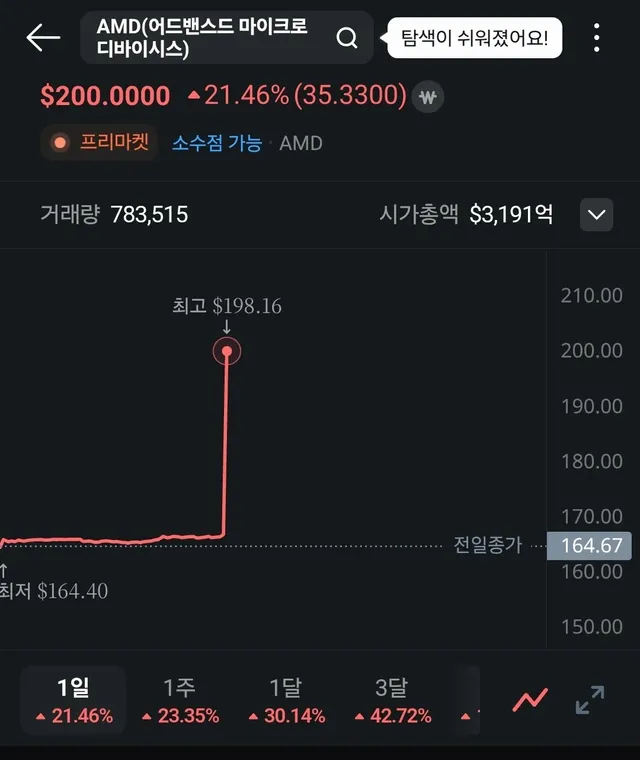Screen dimensions: 640x760
Task: Toggle the won currency display icon
Action: tap(429, 97)
